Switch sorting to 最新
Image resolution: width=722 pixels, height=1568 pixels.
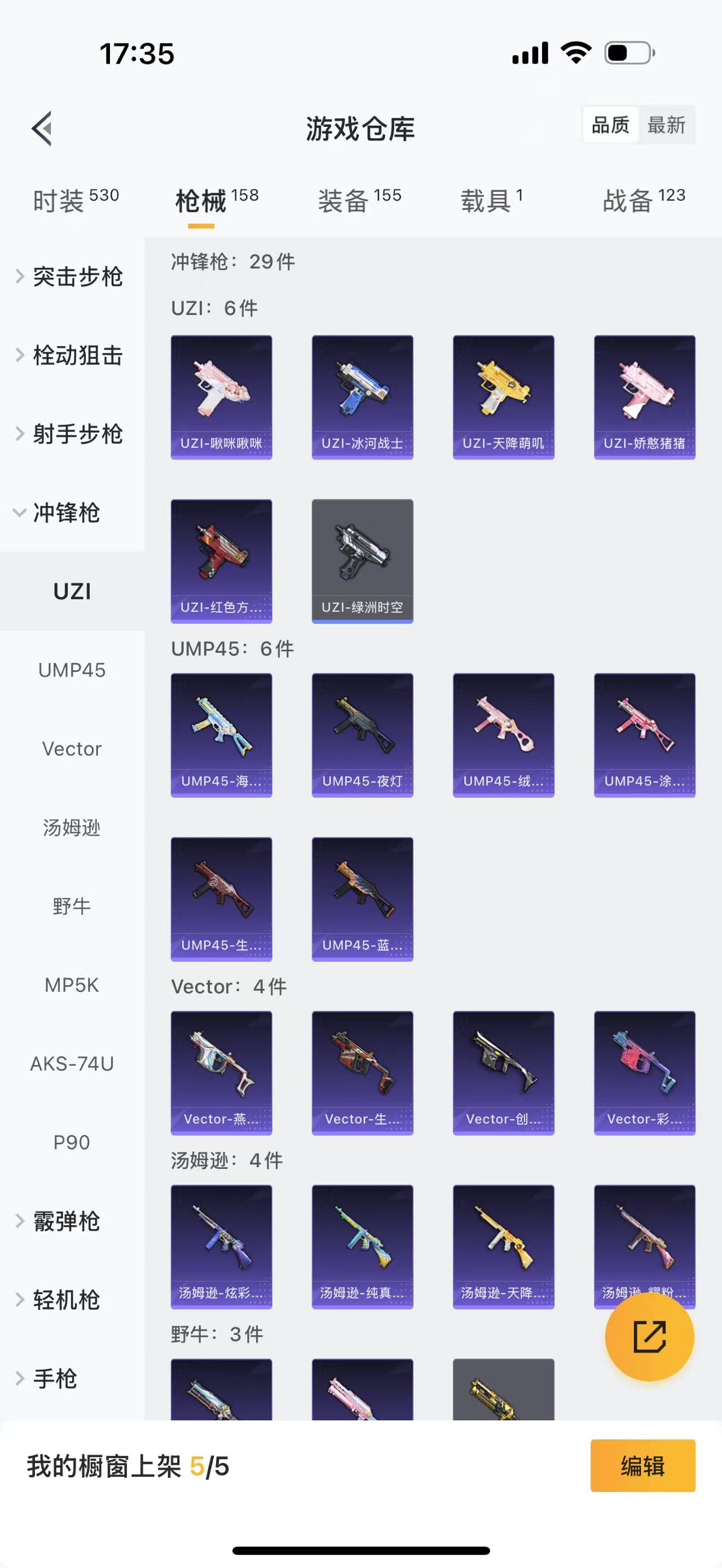point(668,125)
